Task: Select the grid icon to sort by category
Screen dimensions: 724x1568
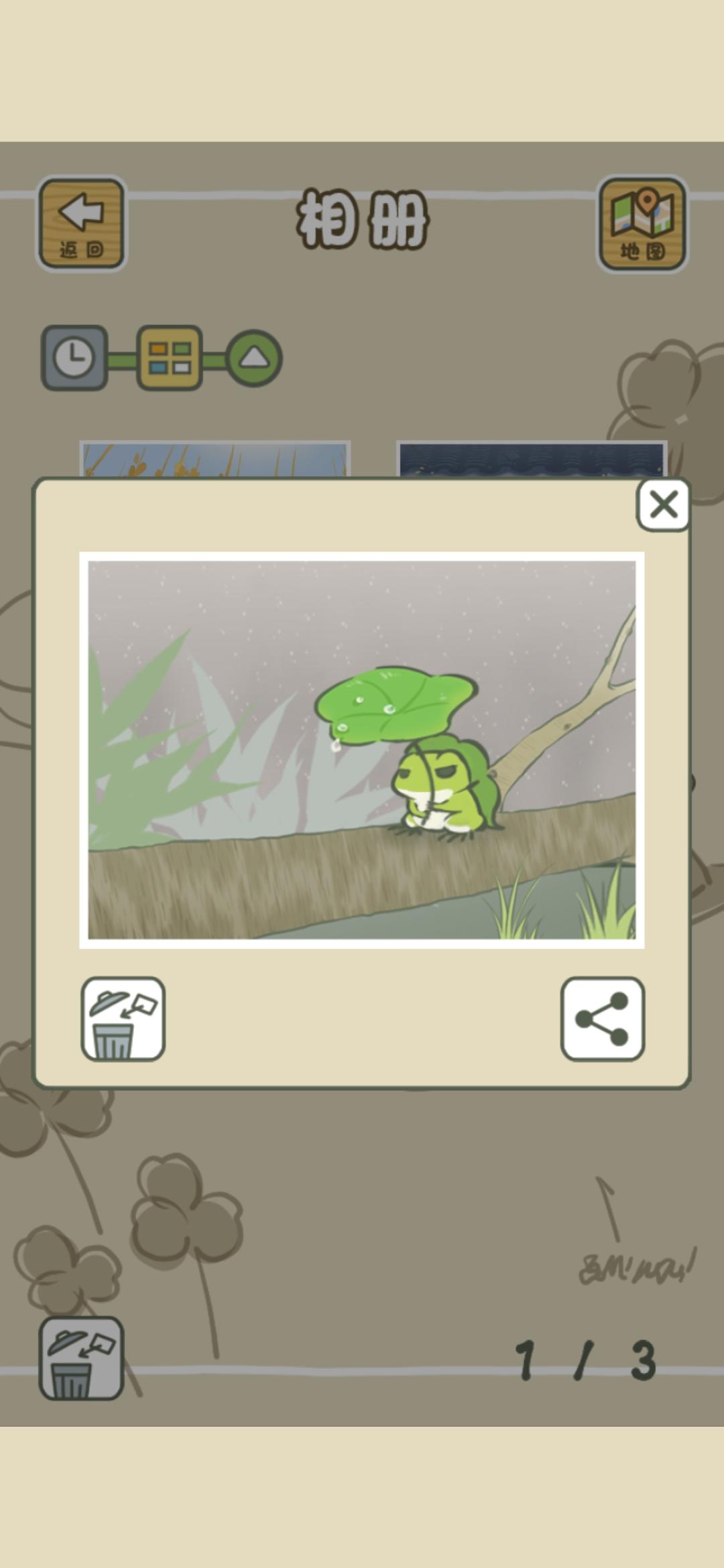Action: point(168,357)
